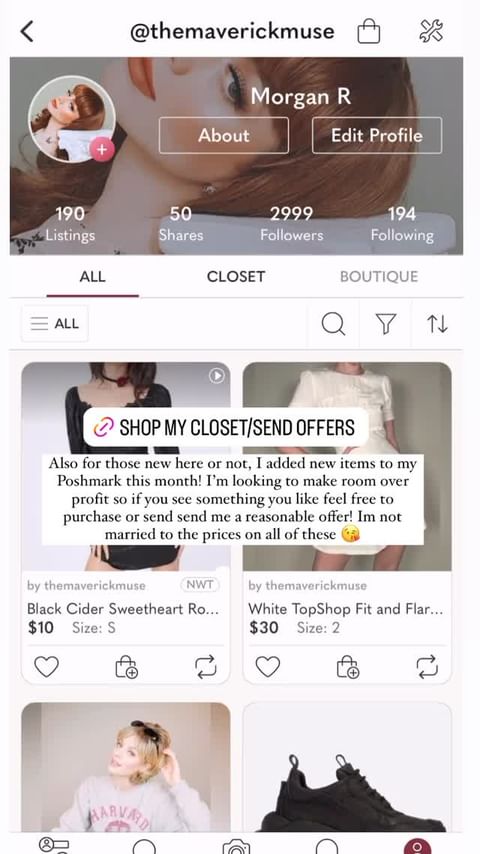The height and width of the screenshot is (854, 480).
Task: Share the White TopShop Fit and Flare listing
Action: [427, 667]
